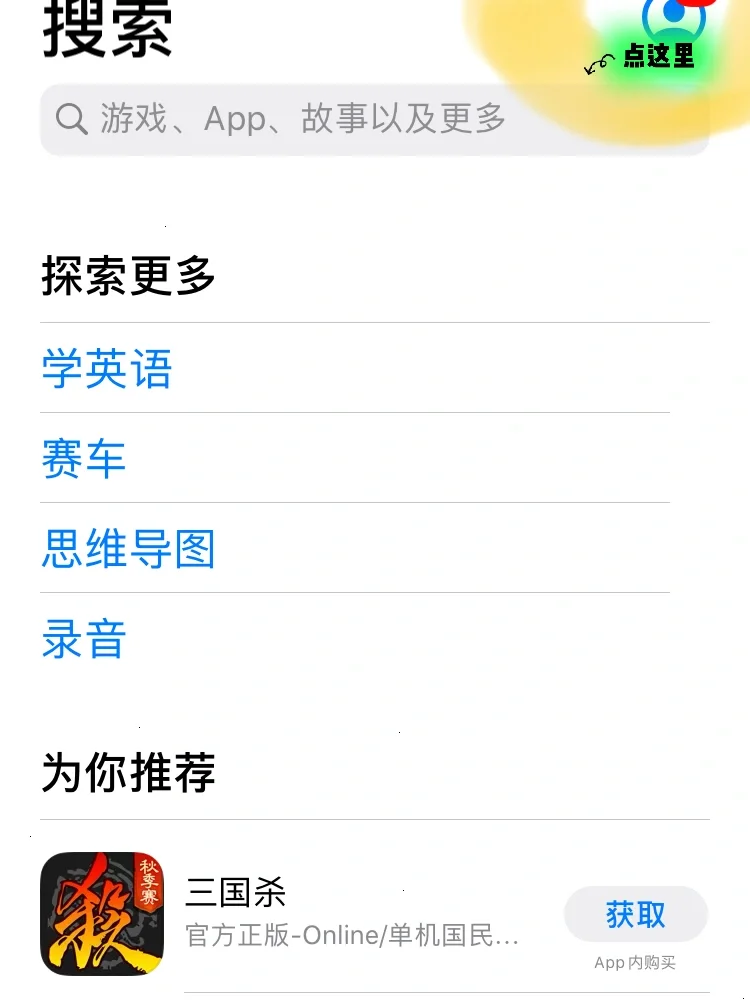
Task: Tap the 搜索 page title
Action: [105, 30]
